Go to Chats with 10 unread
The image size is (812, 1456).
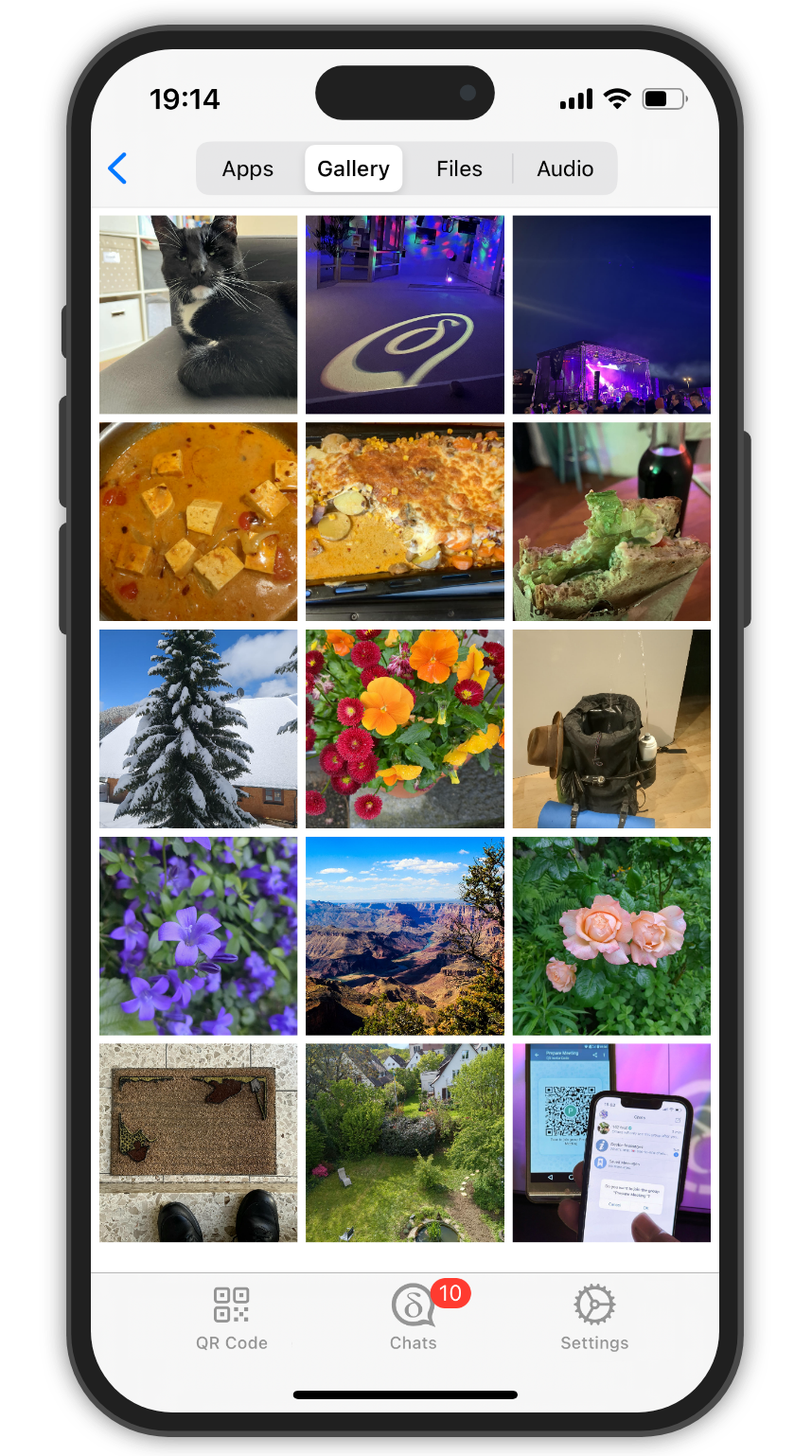(x=414, y=1317)
